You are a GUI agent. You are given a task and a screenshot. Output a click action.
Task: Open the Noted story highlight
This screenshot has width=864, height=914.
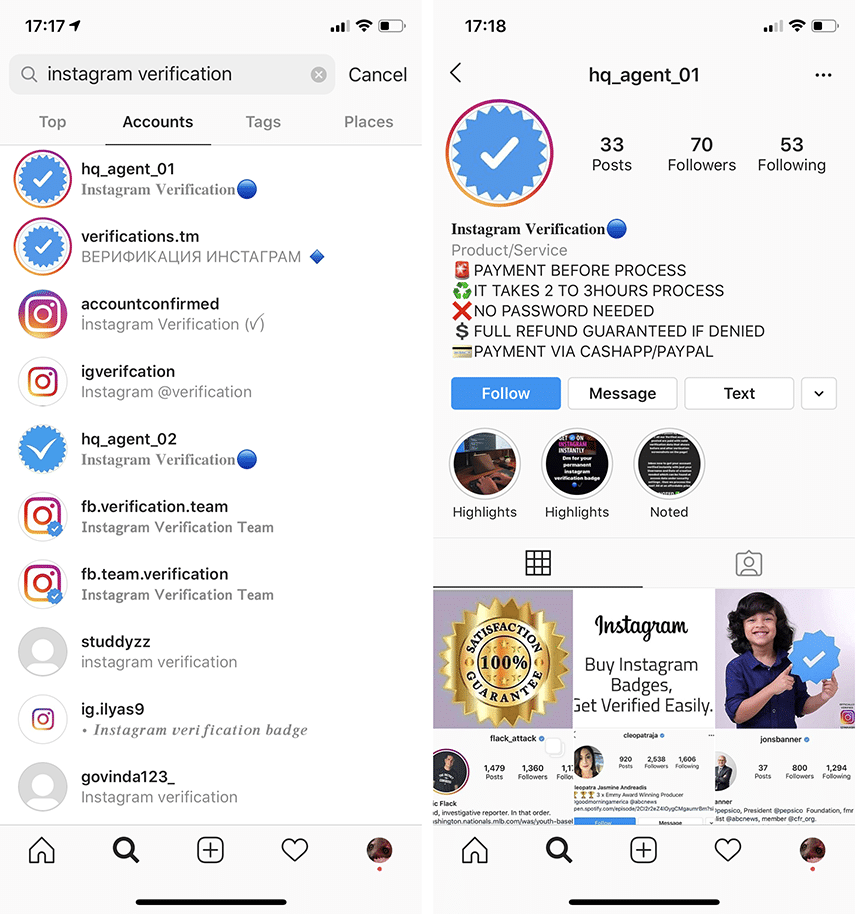(x=669, y=465)
